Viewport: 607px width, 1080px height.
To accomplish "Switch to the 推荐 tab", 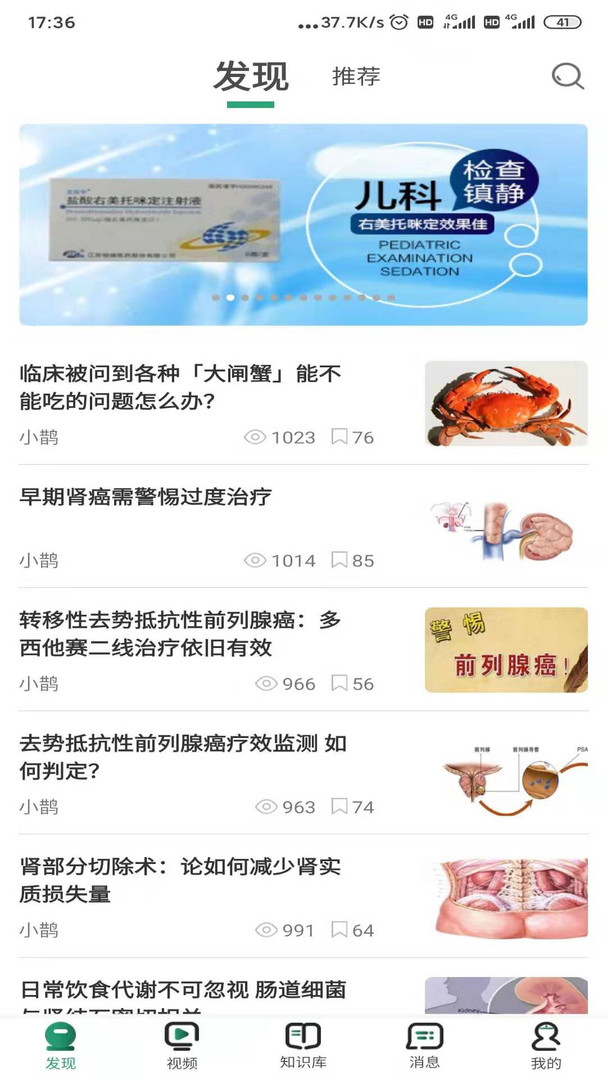I will click(356, 76).
